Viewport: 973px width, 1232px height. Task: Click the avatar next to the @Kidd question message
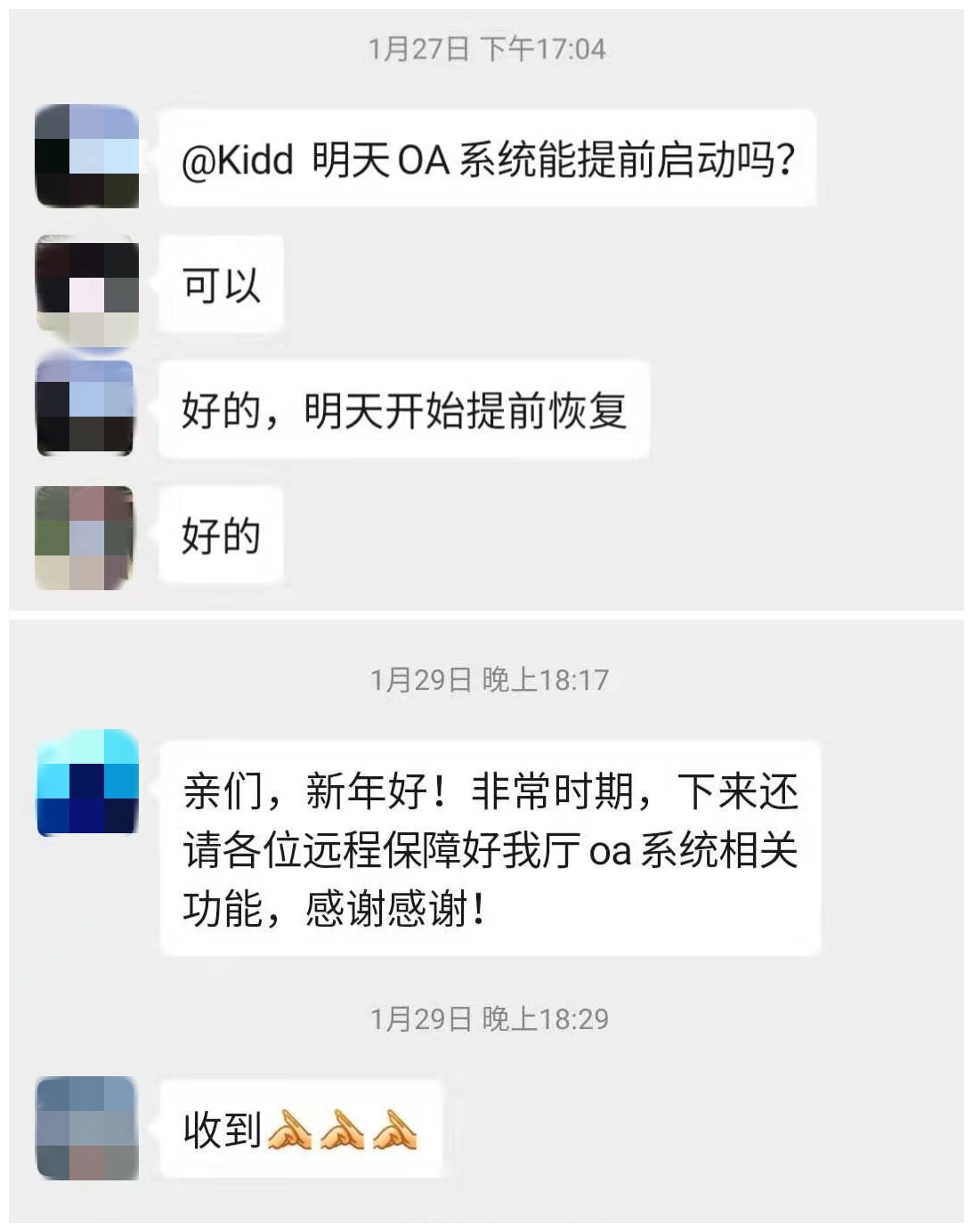click(86, 156)
